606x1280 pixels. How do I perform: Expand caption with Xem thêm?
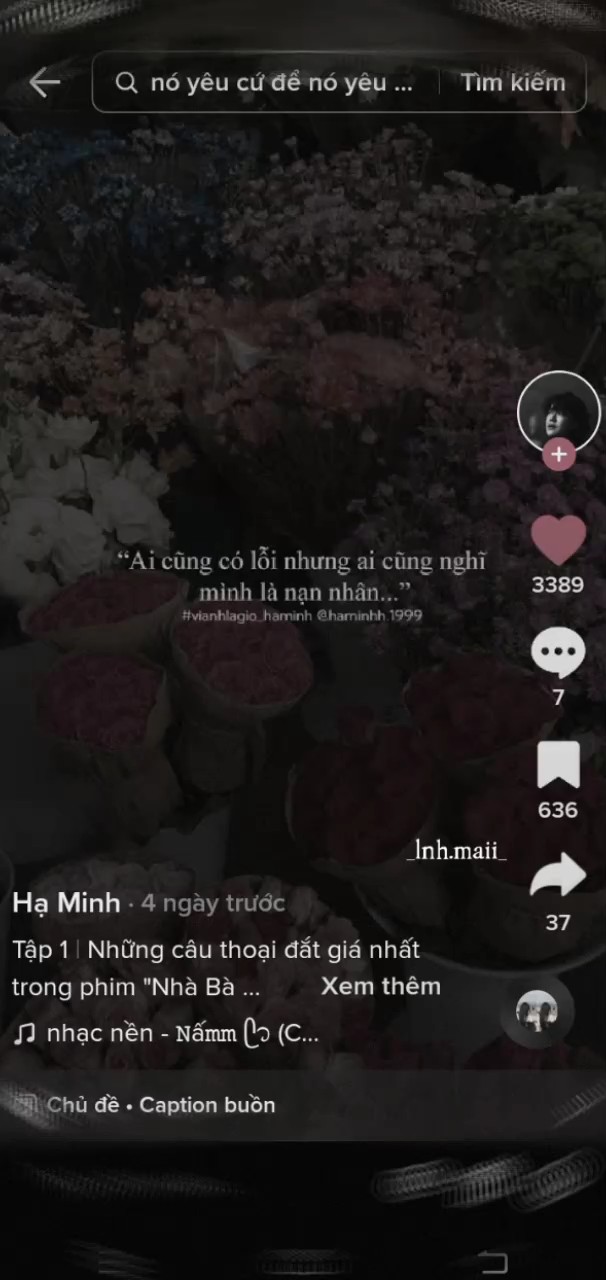pos(381,986)
